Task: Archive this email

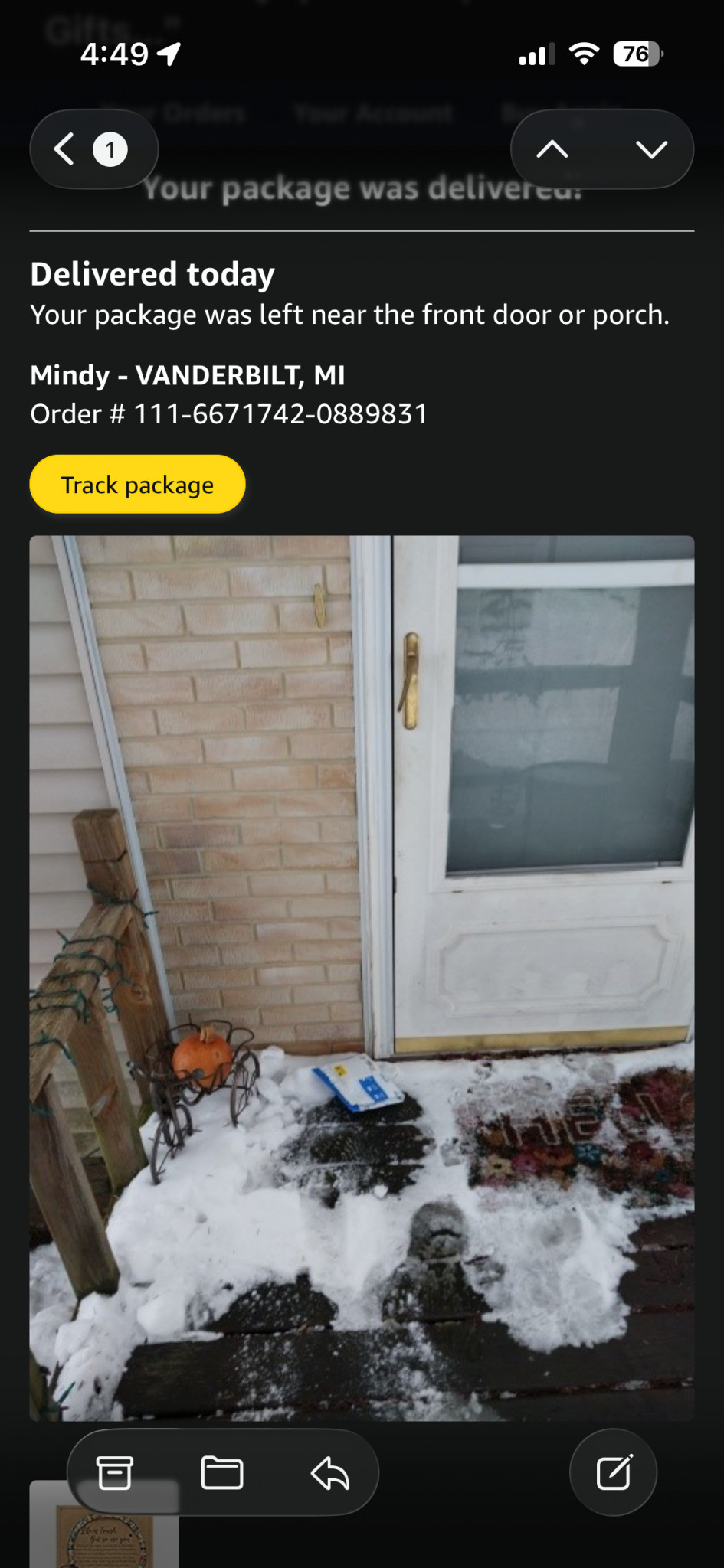Action: (x=115, y=1472)
